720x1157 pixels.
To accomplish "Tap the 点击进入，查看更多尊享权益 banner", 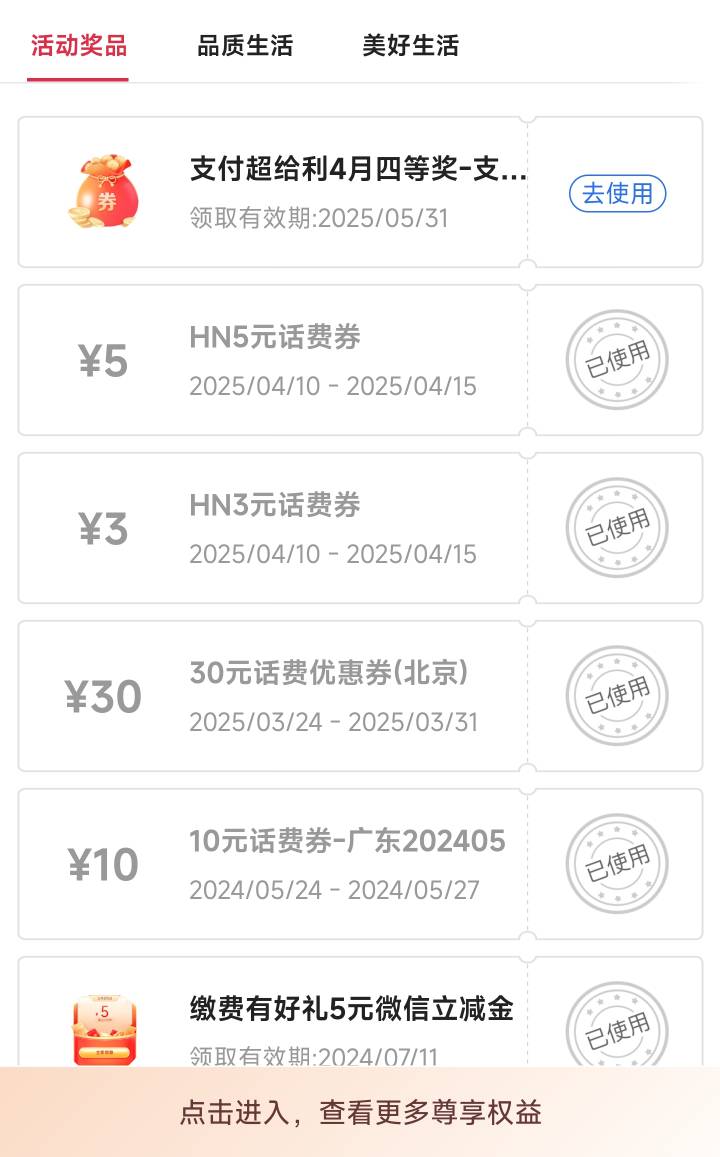I will click(x=360, y=1112).
